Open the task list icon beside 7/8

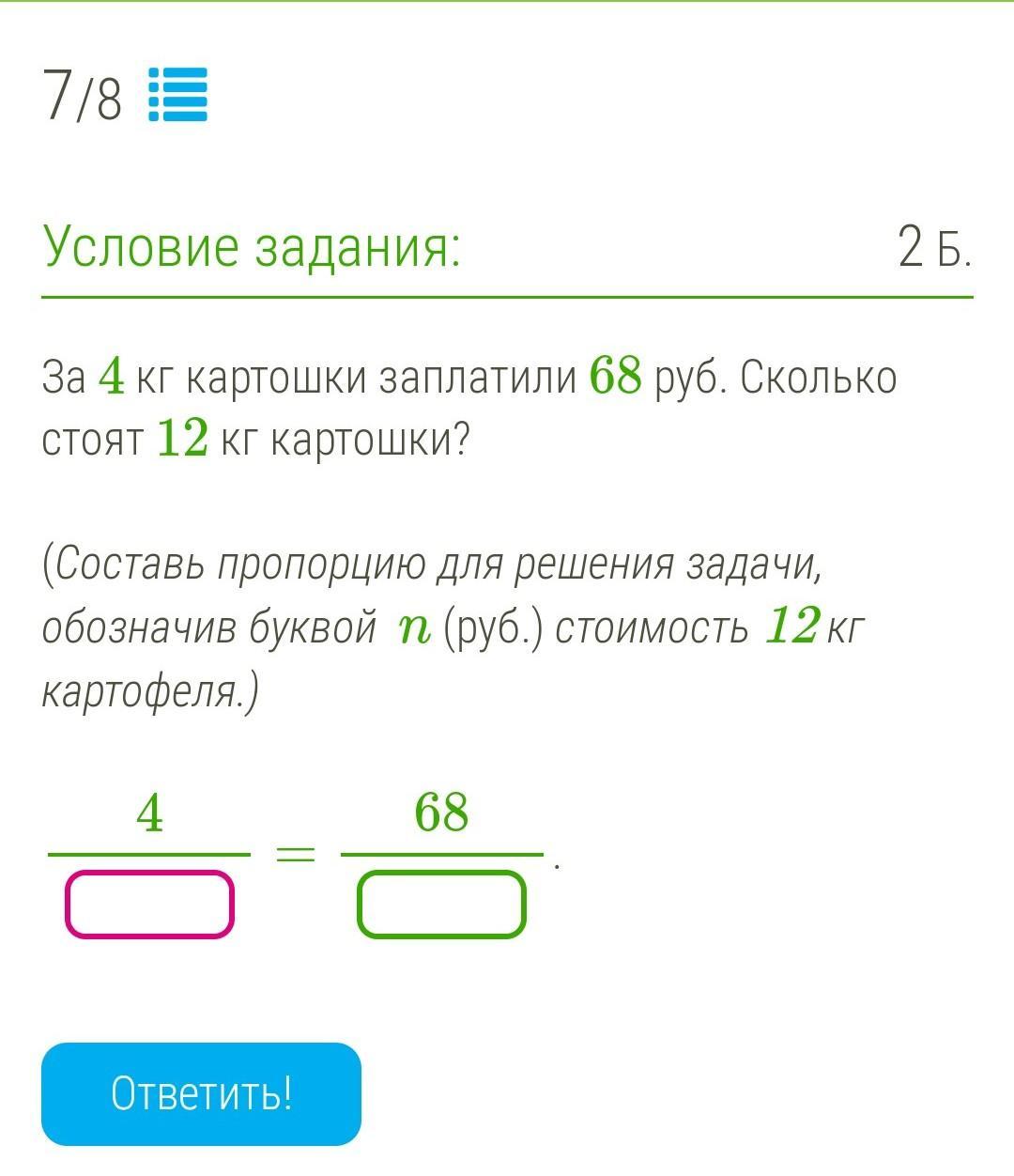coord(178,95)
